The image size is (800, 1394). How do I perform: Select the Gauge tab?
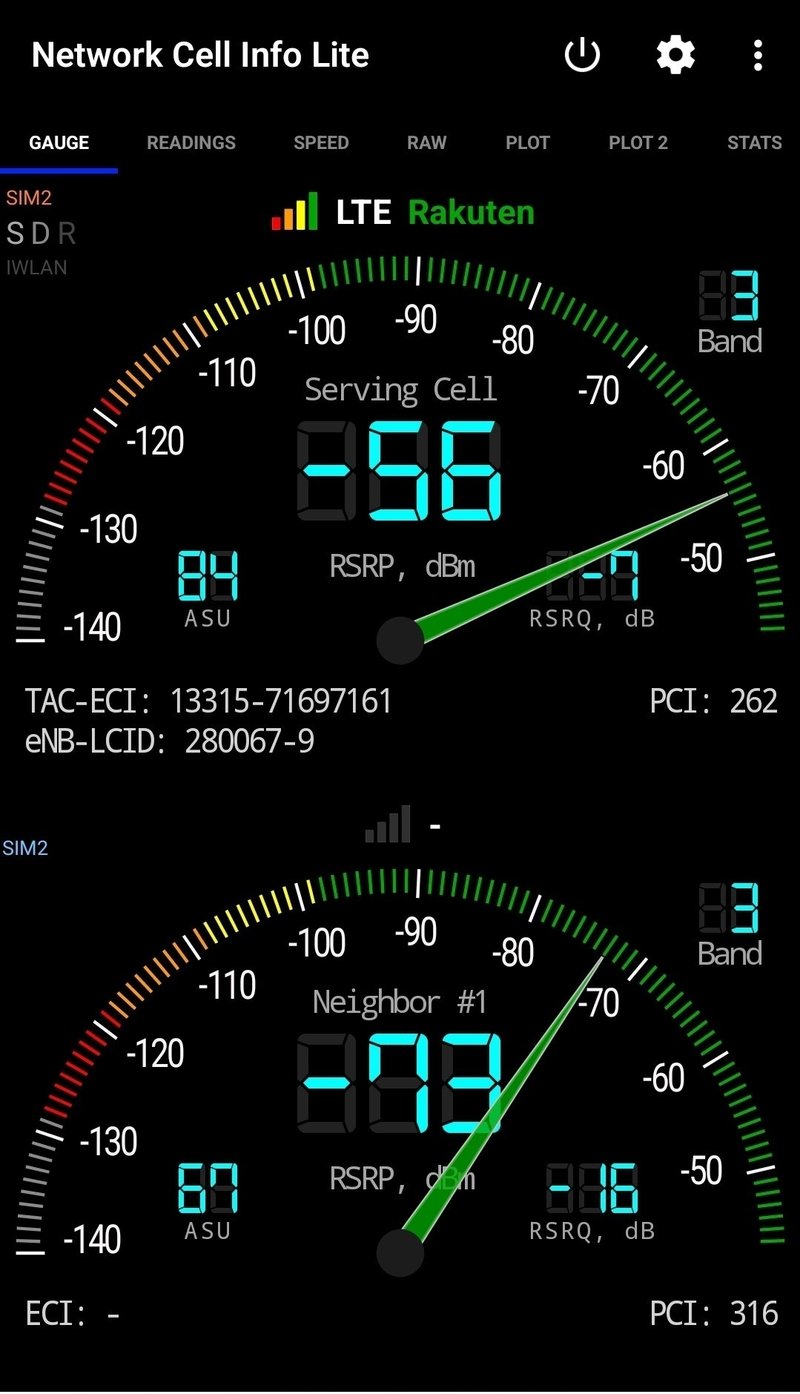59,143
